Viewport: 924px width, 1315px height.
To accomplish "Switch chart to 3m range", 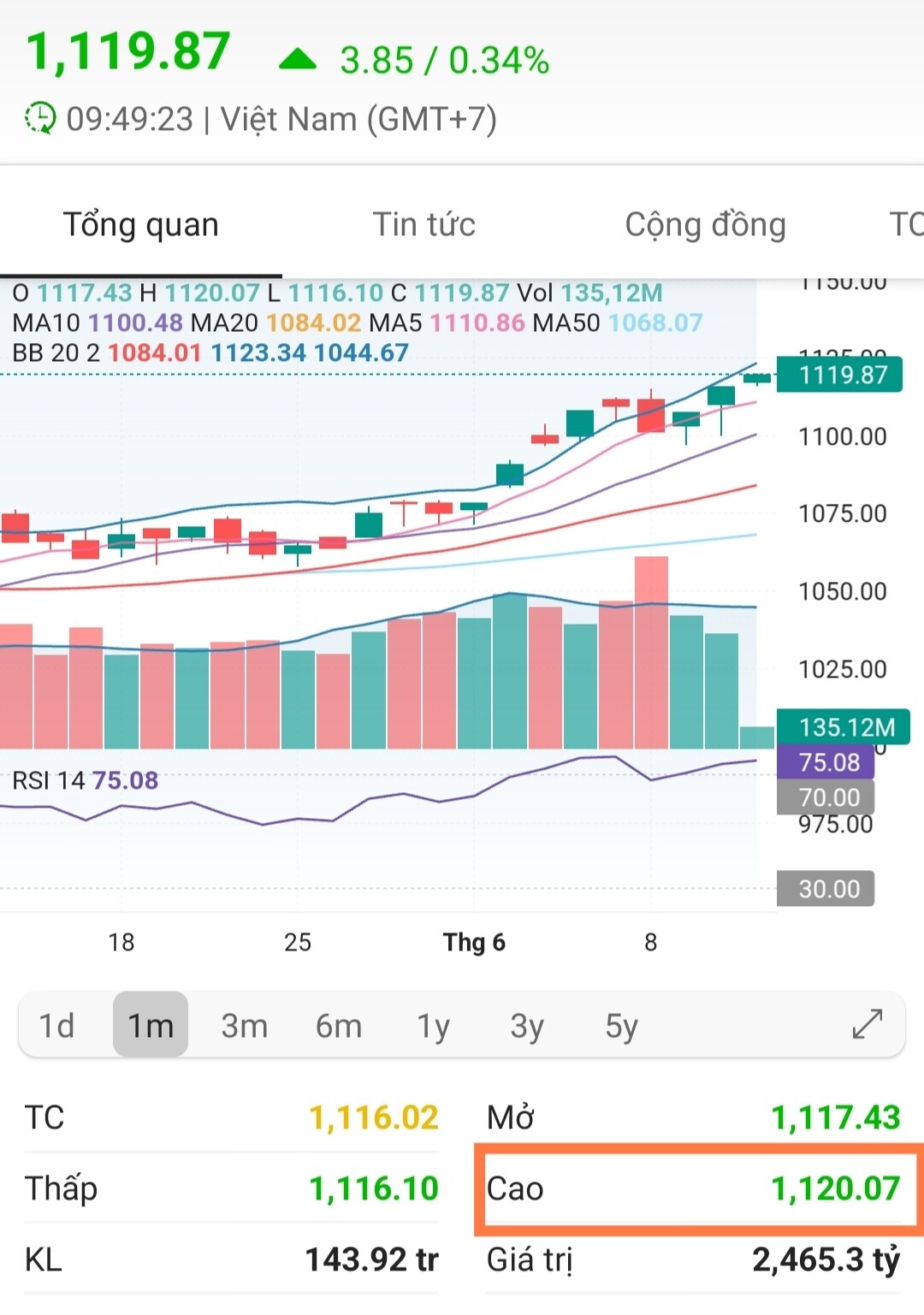I will point(244,1025).
